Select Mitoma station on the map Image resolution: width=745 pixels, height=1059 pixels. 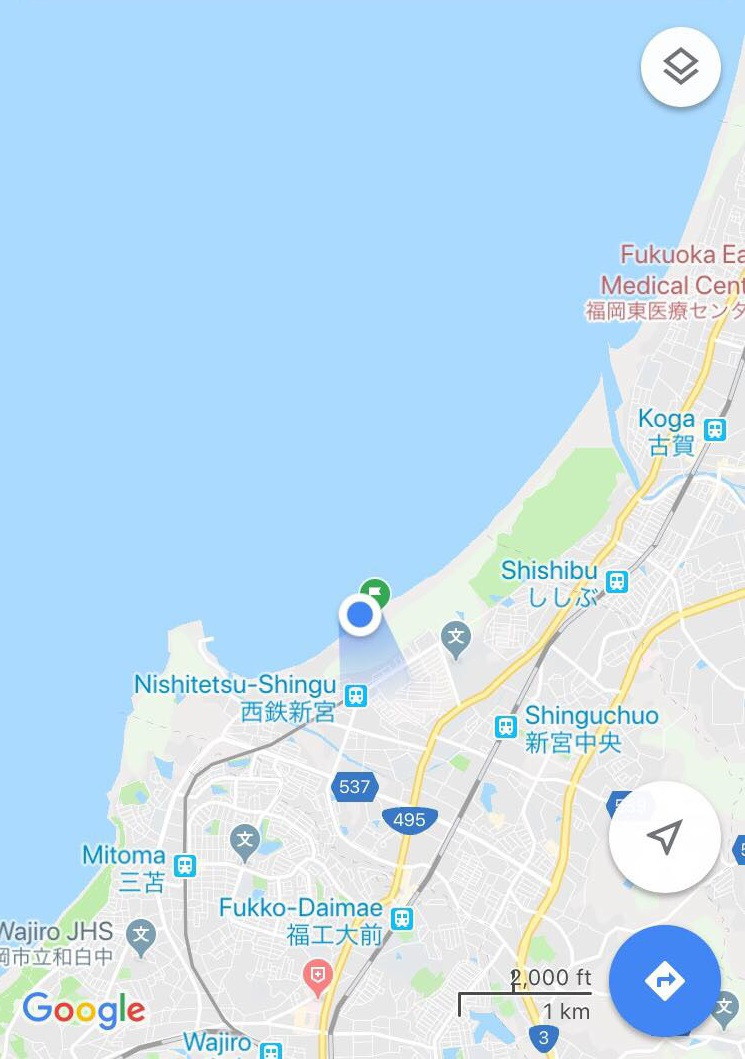coord(185,866)
